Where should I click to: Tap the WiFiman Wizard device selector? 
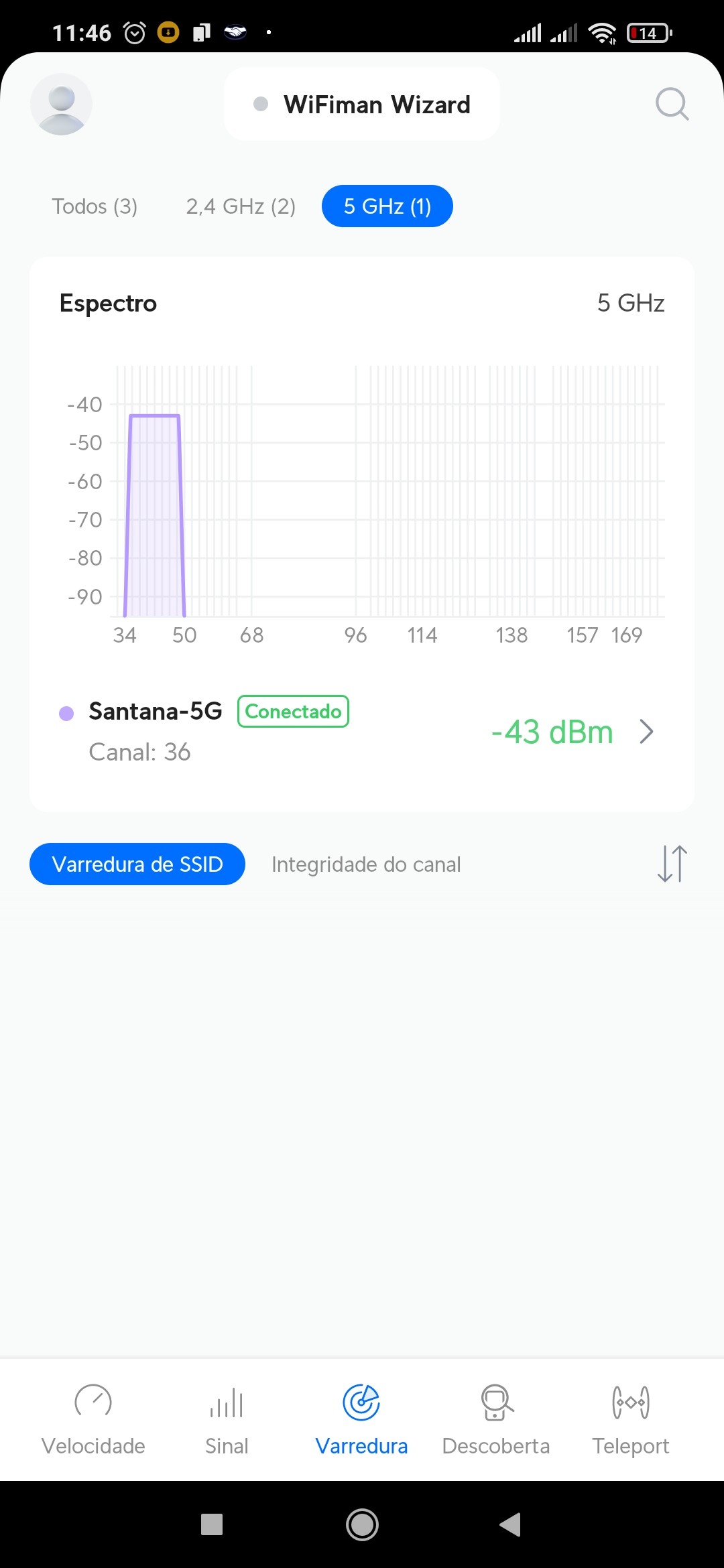[x=362, y=104]
